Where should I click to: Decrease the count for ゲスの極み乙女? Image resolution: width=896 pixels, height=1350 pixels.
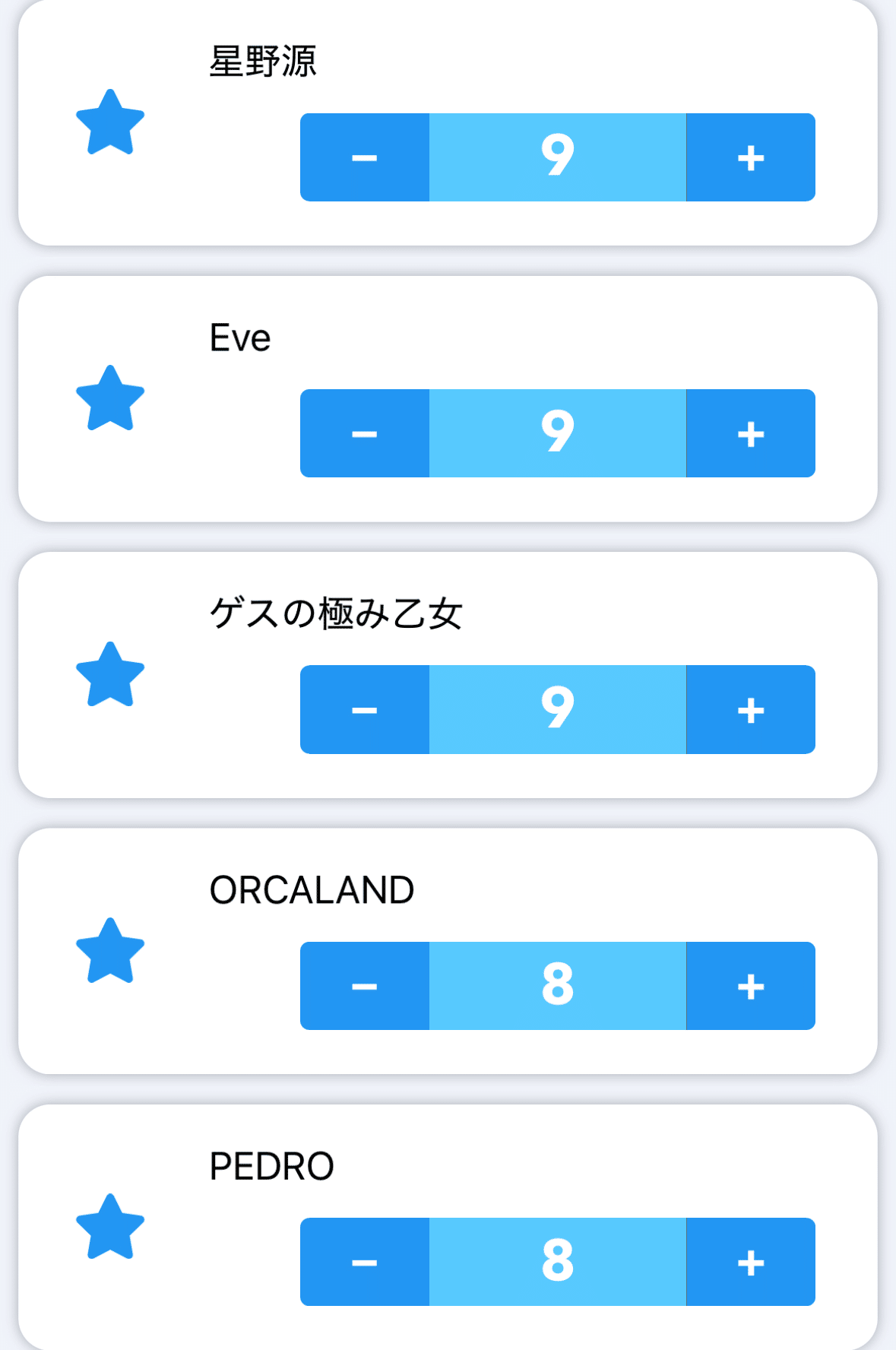click(365, 709)
